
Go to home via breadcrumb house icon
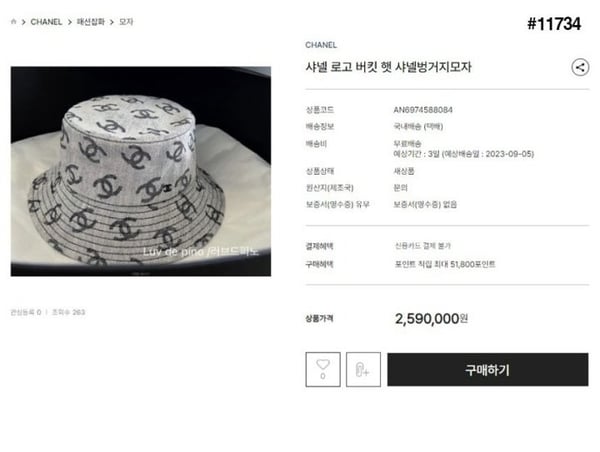click(13, 21)
